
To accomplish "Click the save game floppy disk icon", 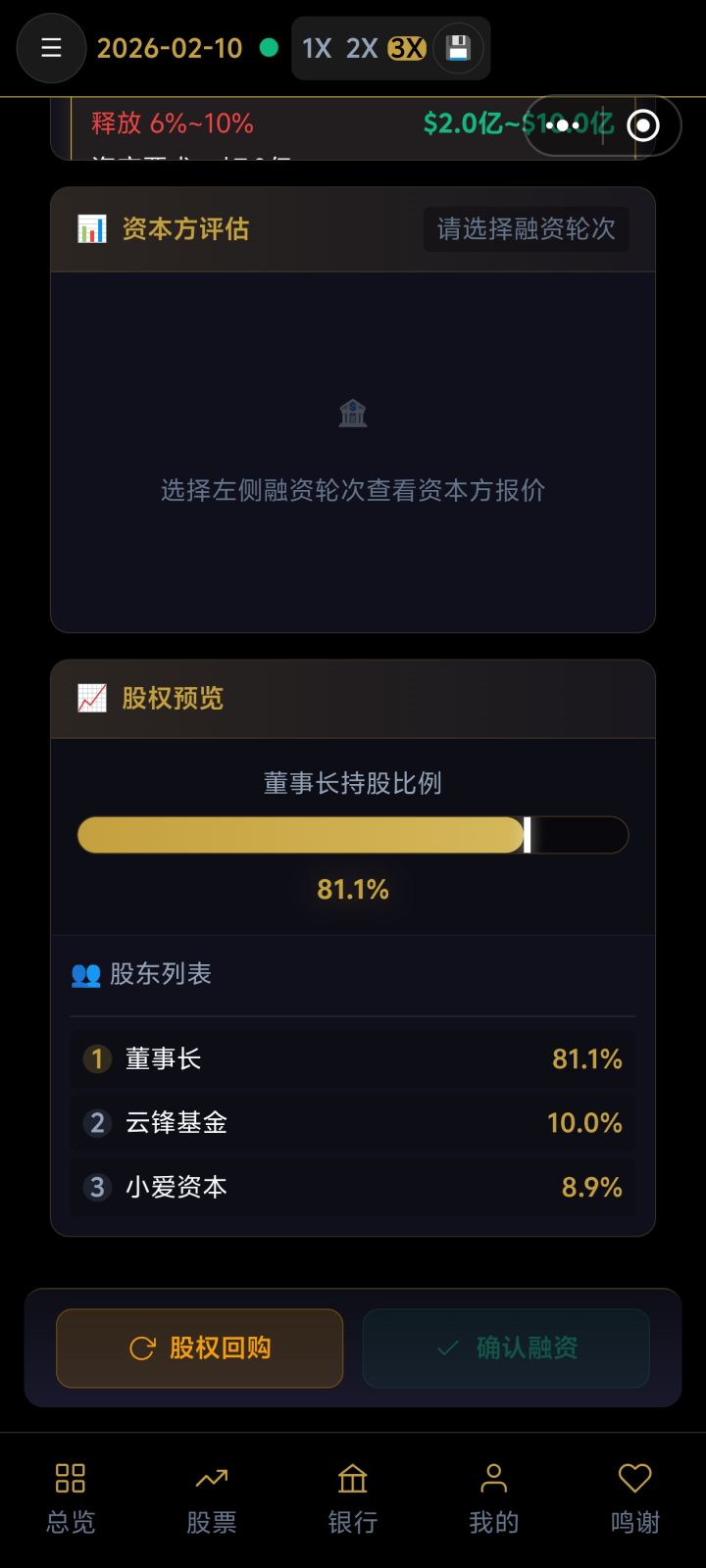I will pos(456,47).
